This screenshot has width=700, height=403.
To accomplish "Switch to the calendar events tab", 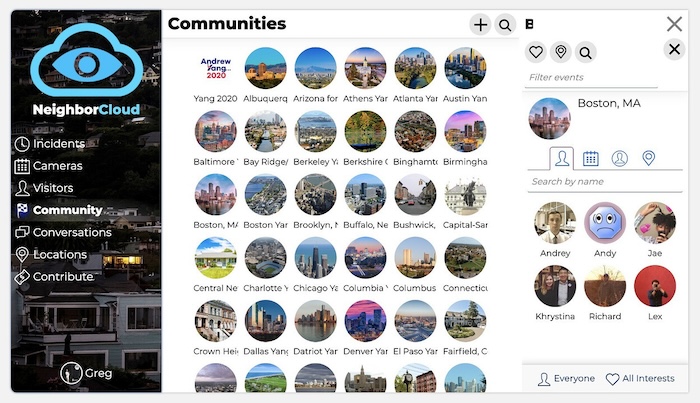I will tap(591, 158).
